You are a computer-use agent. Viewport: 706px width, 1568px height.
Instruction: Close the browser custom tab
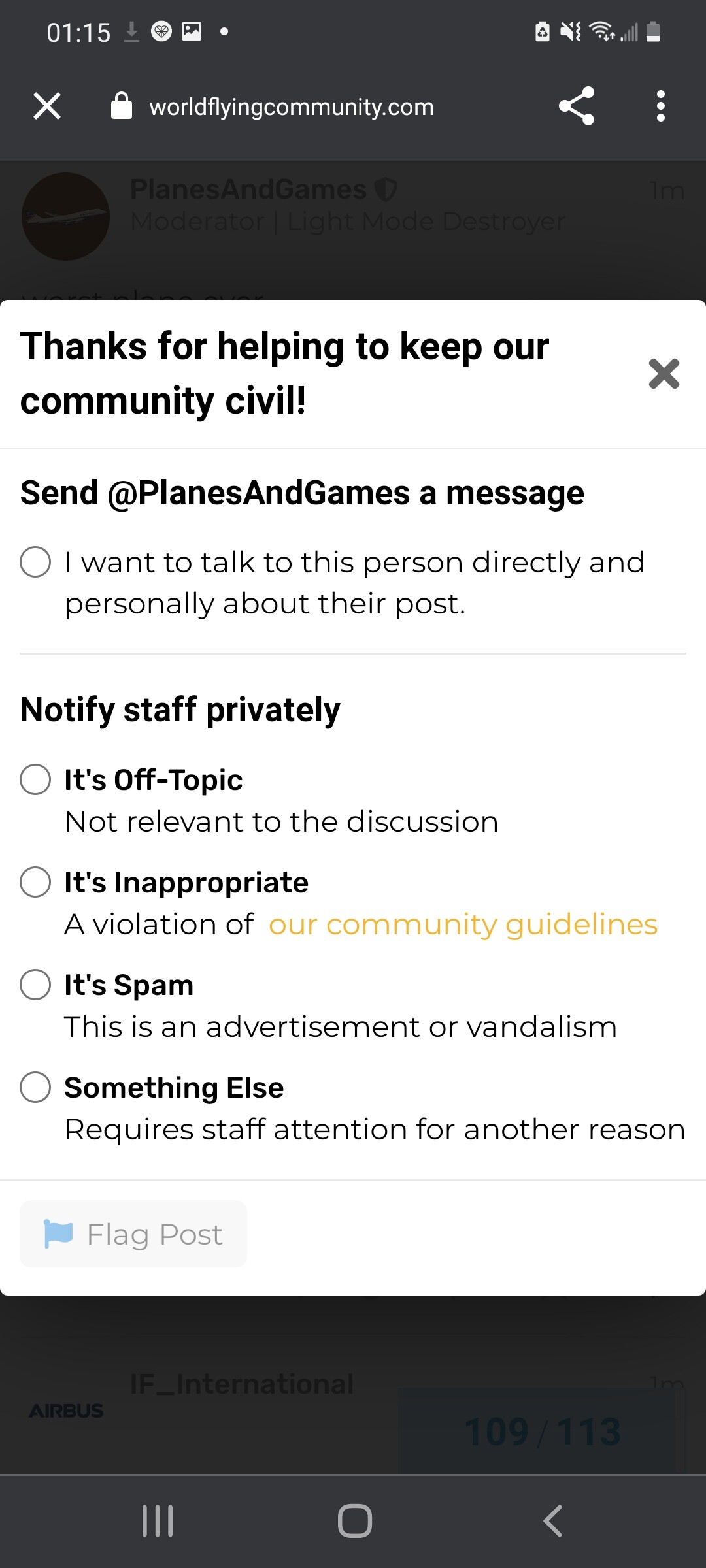[47, 106]
